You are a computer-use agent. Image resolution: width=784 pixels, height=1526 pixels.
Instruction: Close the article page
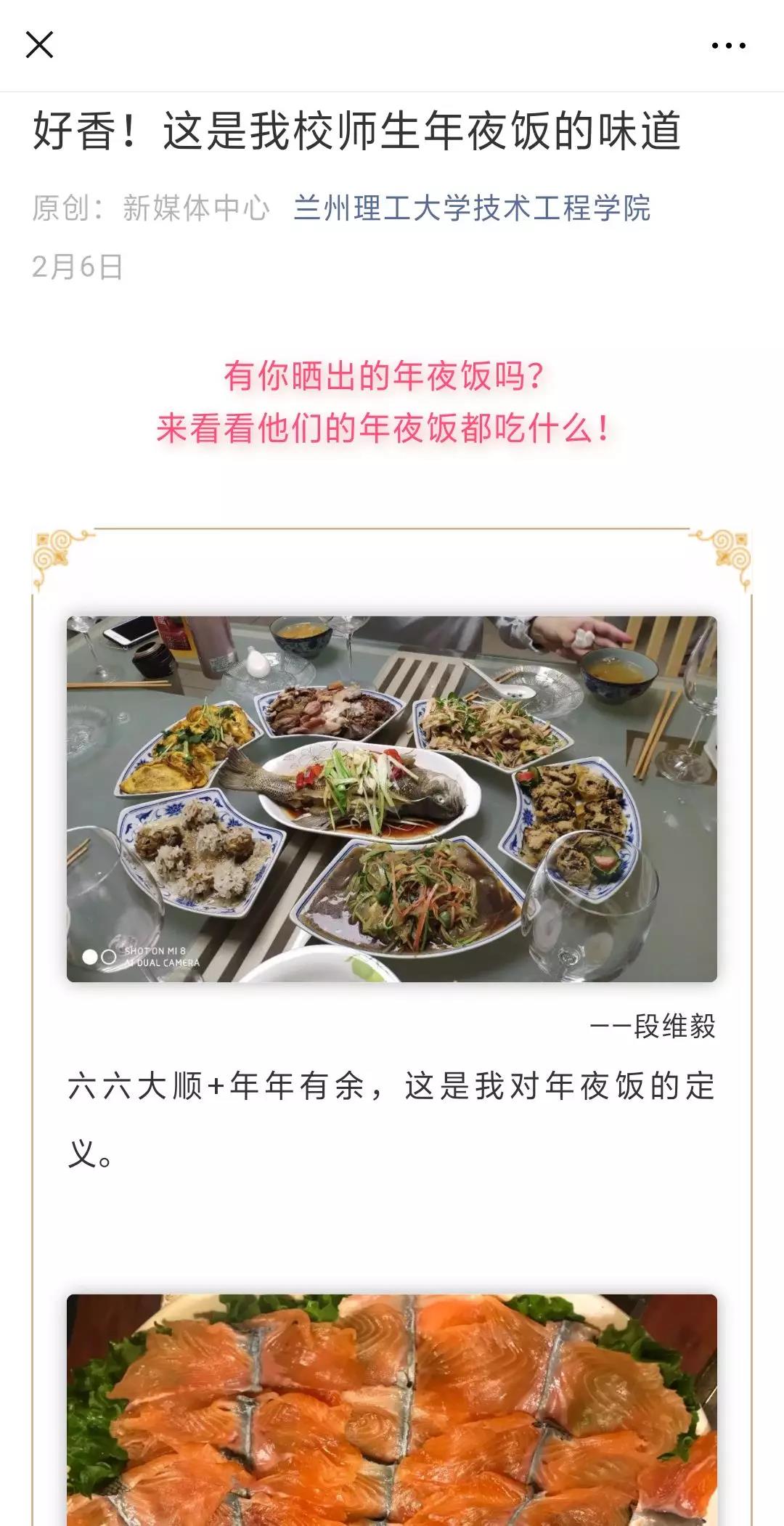39,45
